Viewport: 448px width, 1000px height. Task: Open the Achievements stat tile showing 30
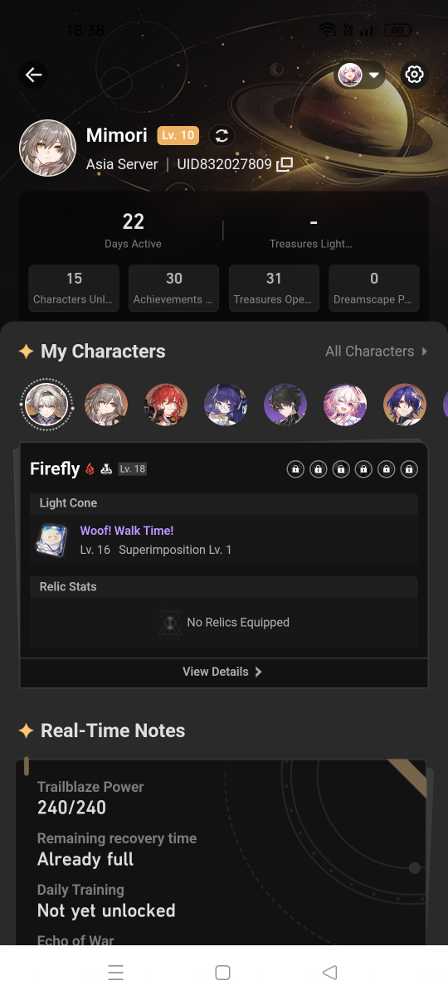[x=174, y=288]
